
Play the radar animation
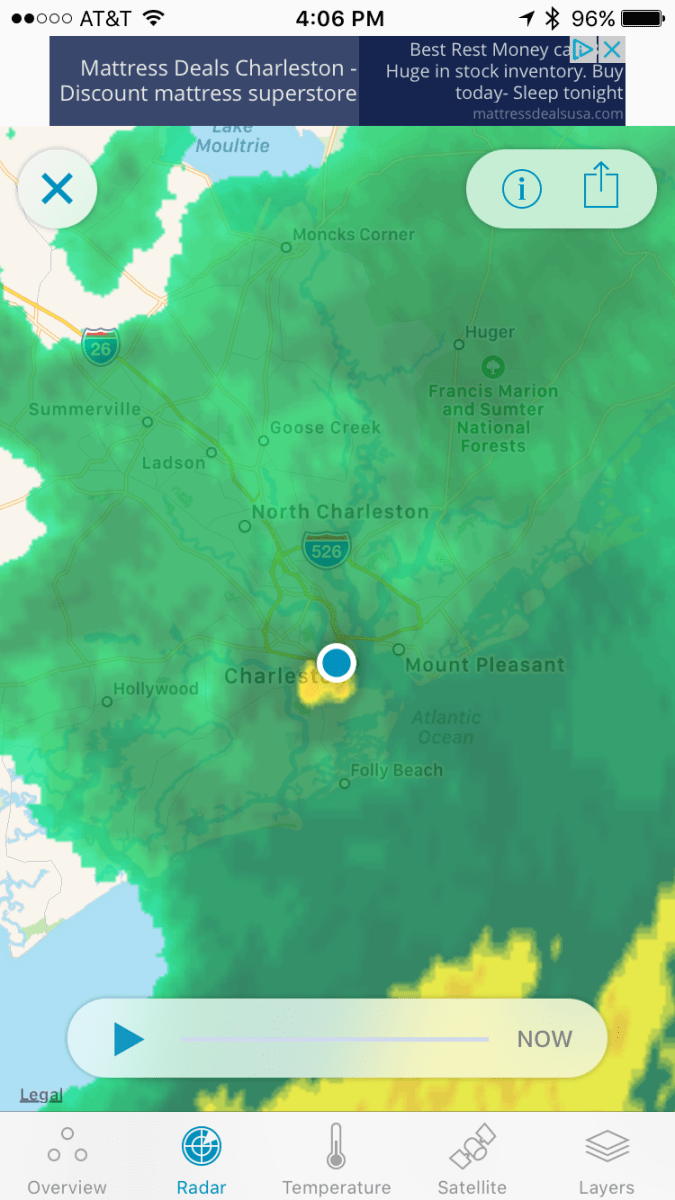(129, 1039)
